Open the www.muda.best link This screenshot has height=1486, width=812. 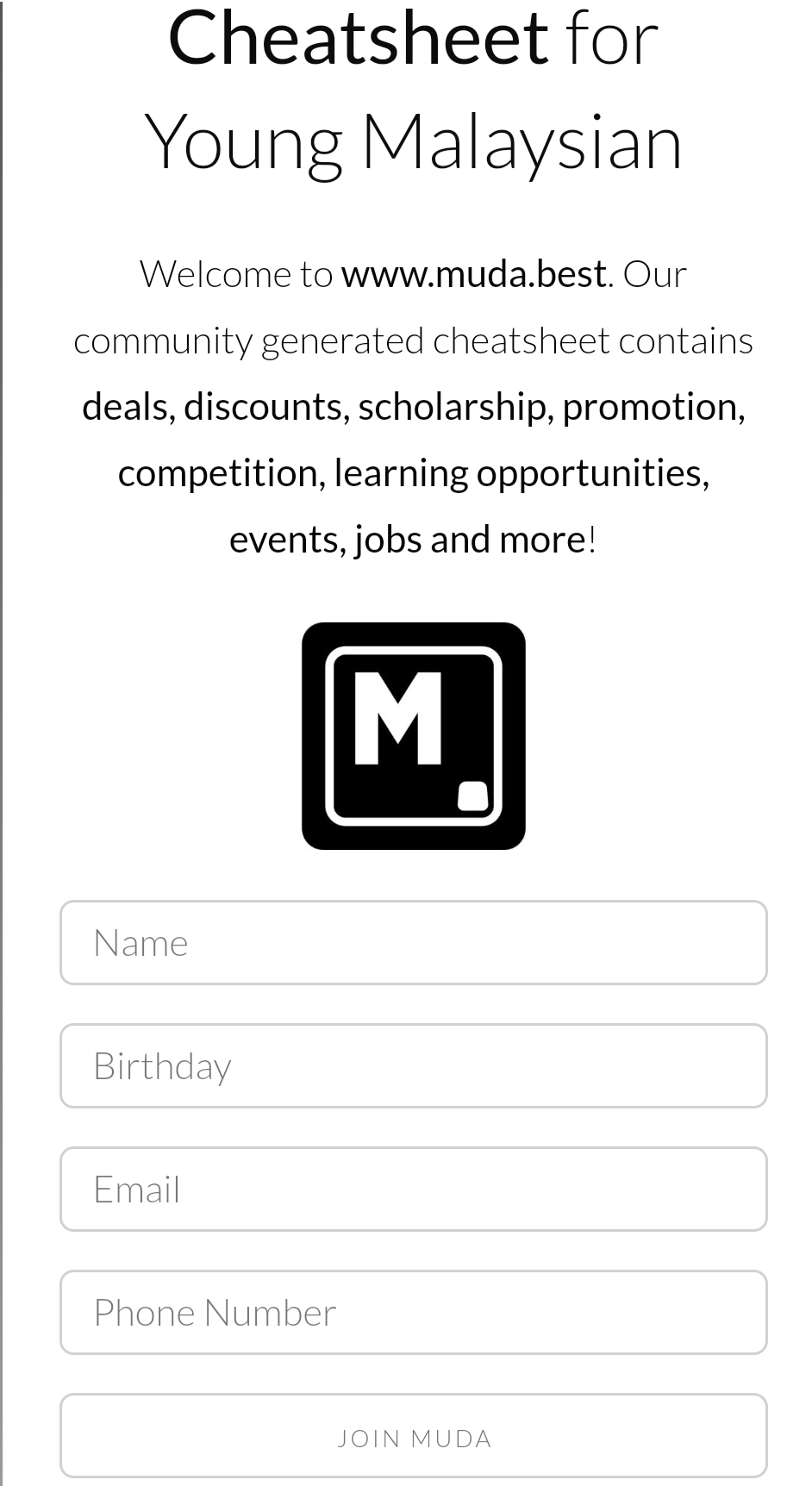[473, 273]
